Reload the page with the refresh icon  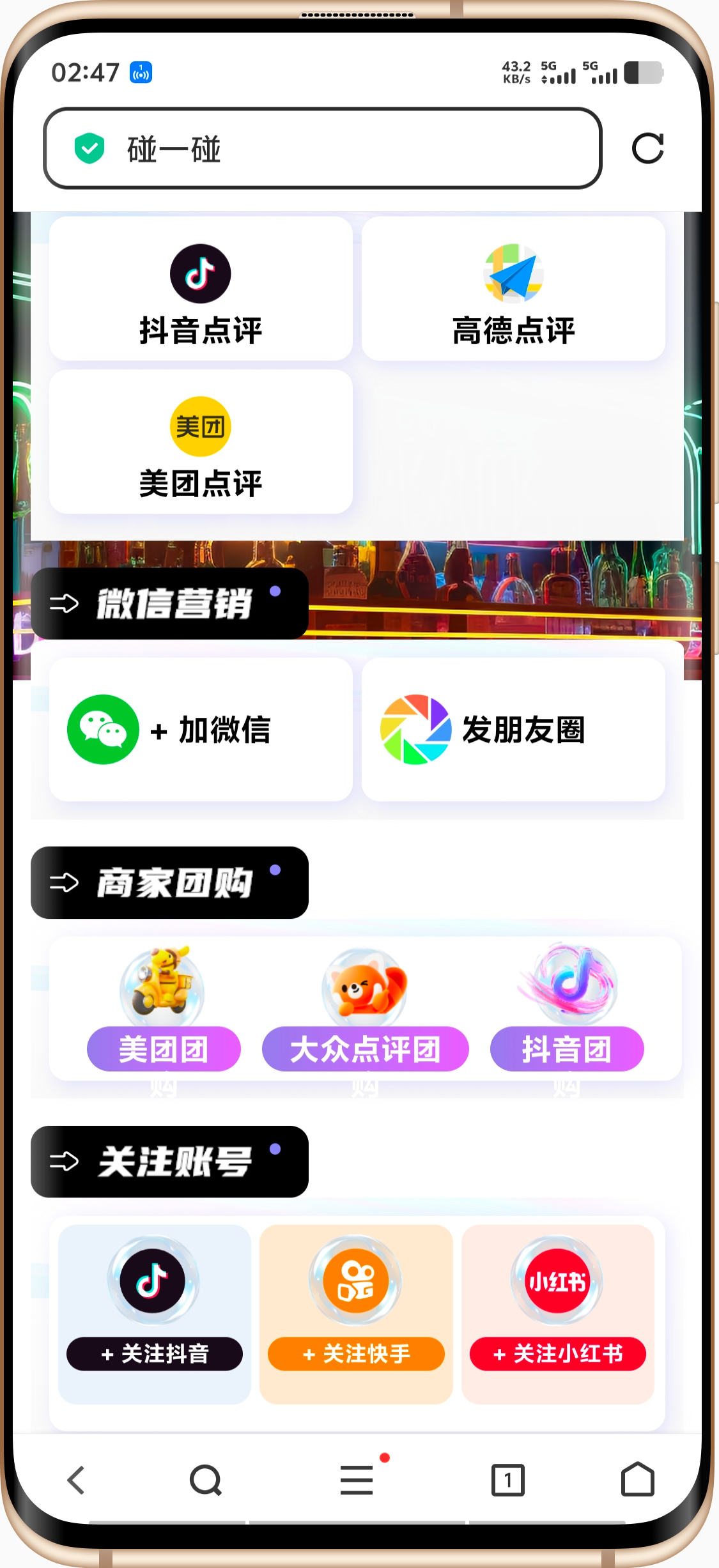(647, 149)
